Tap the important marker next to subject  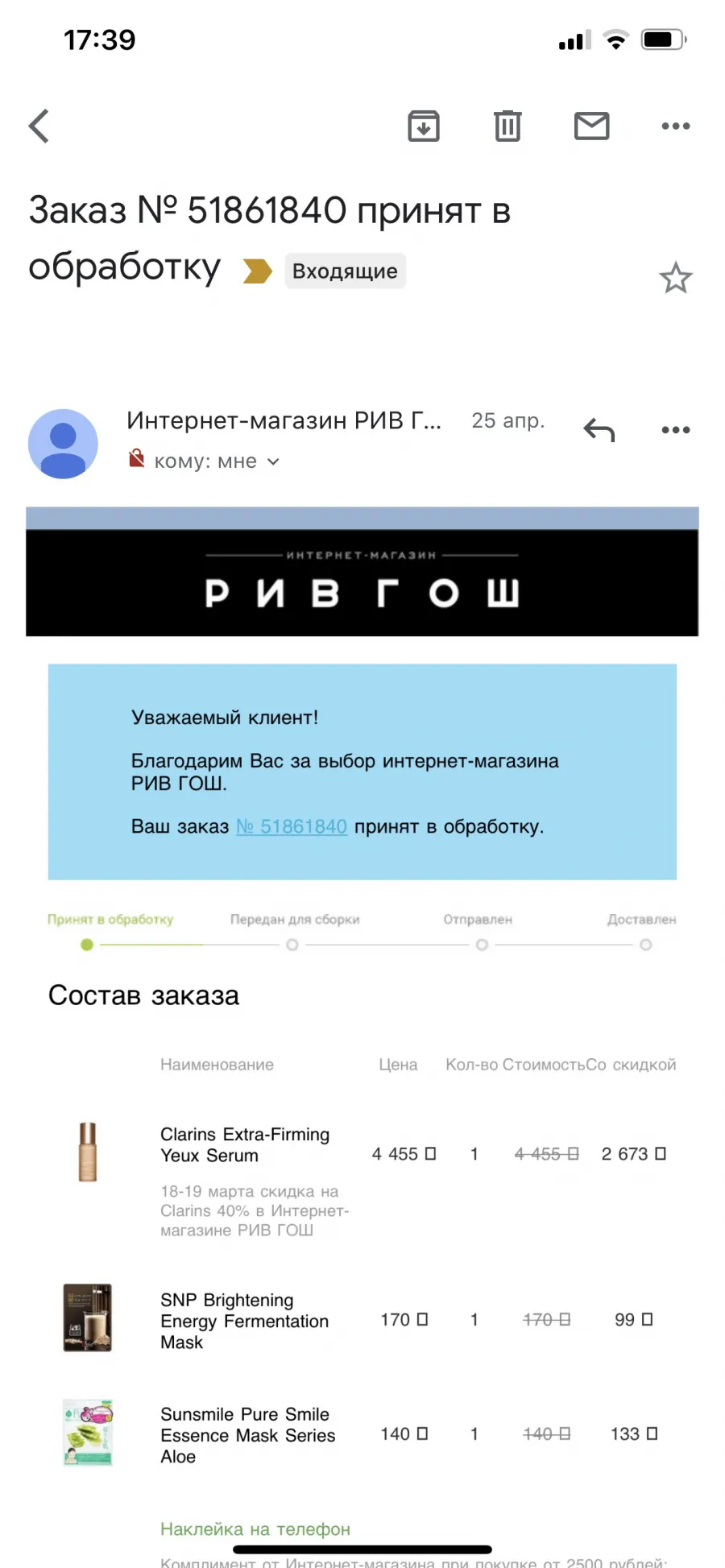258,271
